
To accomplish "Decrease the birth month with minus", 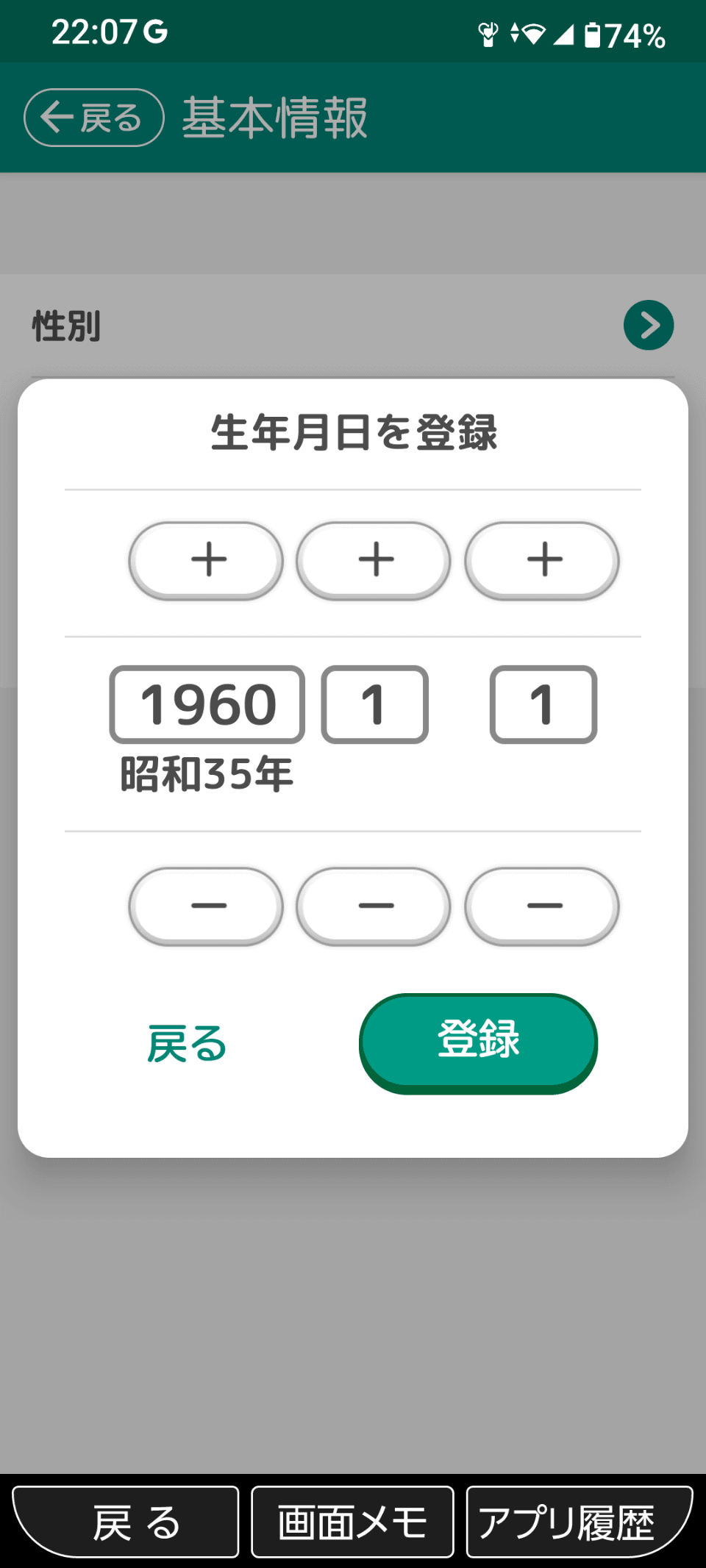I will click(374, 906).
